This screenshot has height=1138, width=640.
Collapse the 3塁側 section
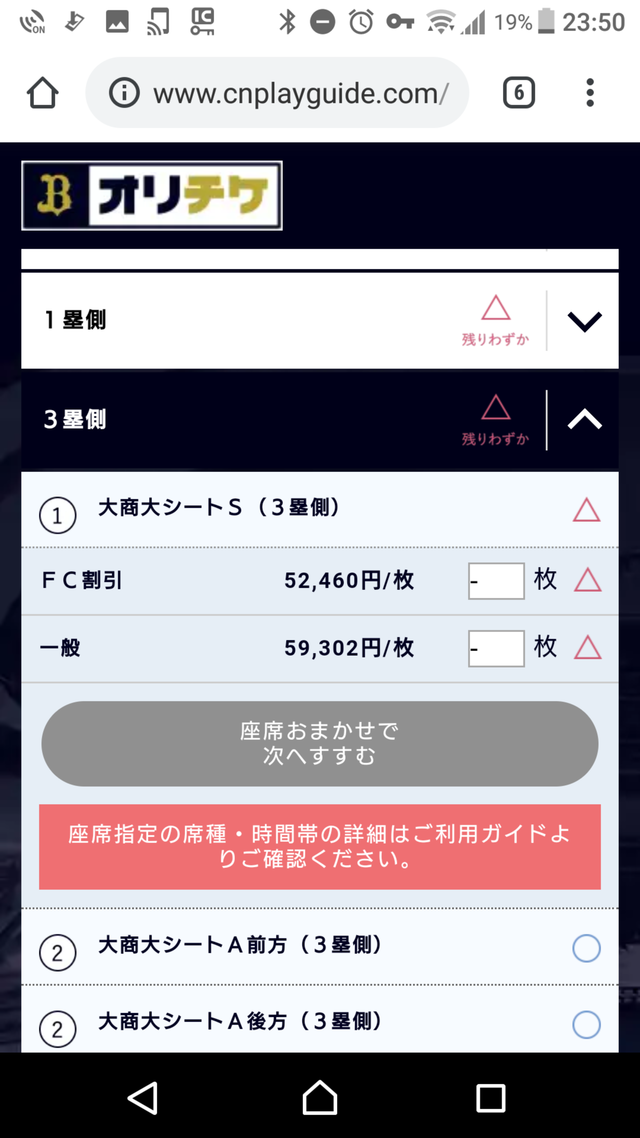click(x=320, y=420)
